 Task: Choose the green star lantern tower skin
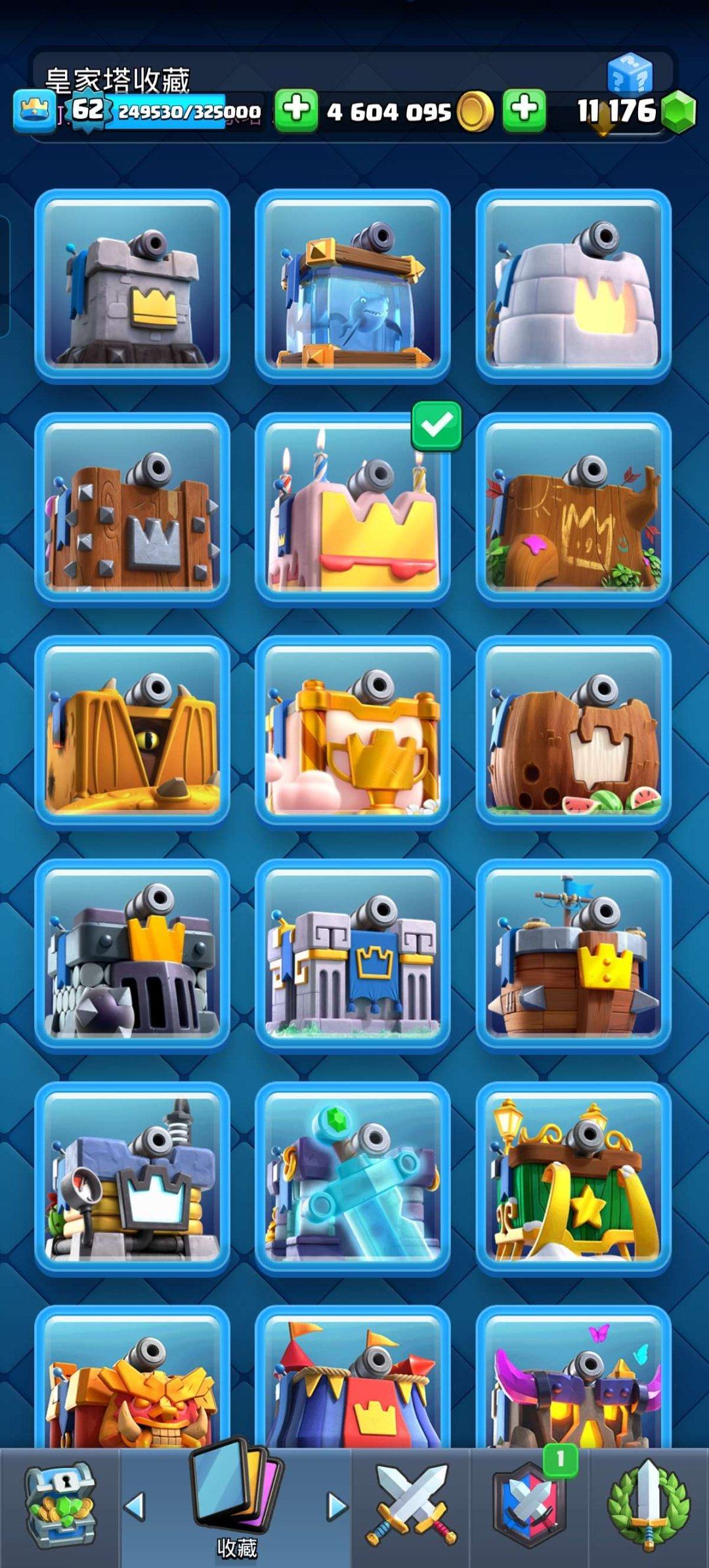click(573, 1177)
